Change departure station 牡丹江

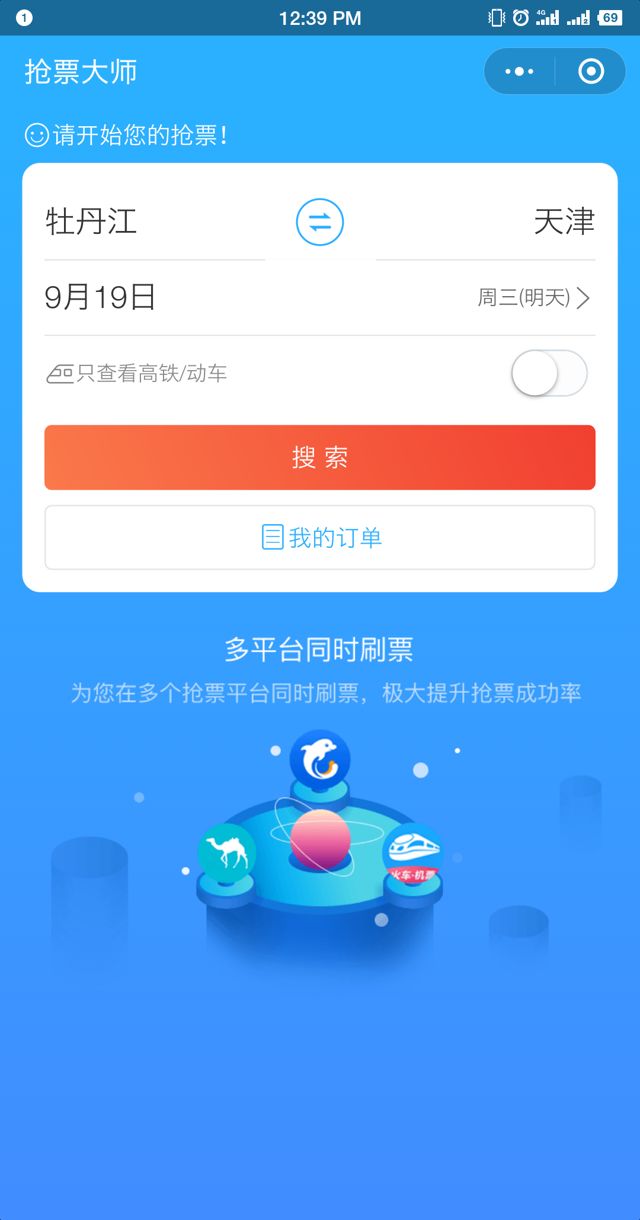pos(92,221)
